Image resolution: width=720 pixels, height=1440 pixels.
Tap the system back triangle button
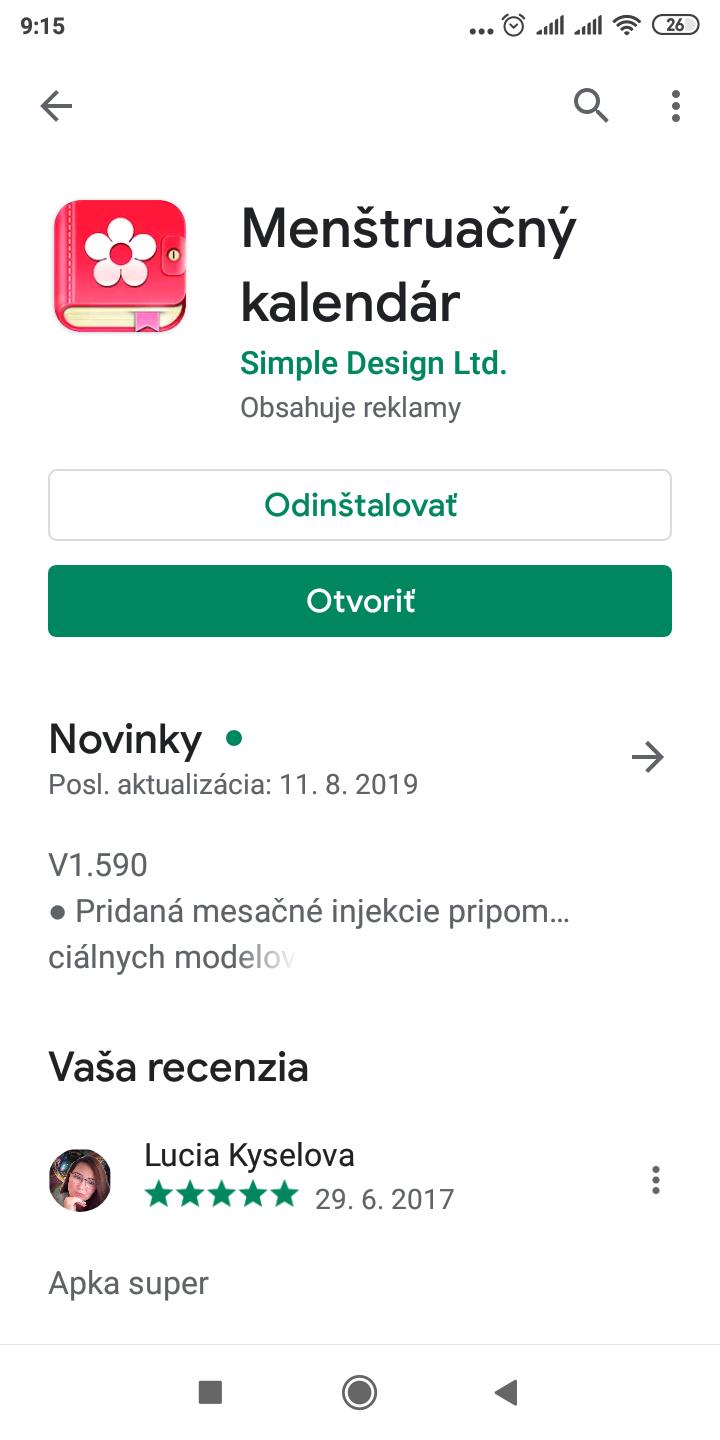(x=506, y=1391)
